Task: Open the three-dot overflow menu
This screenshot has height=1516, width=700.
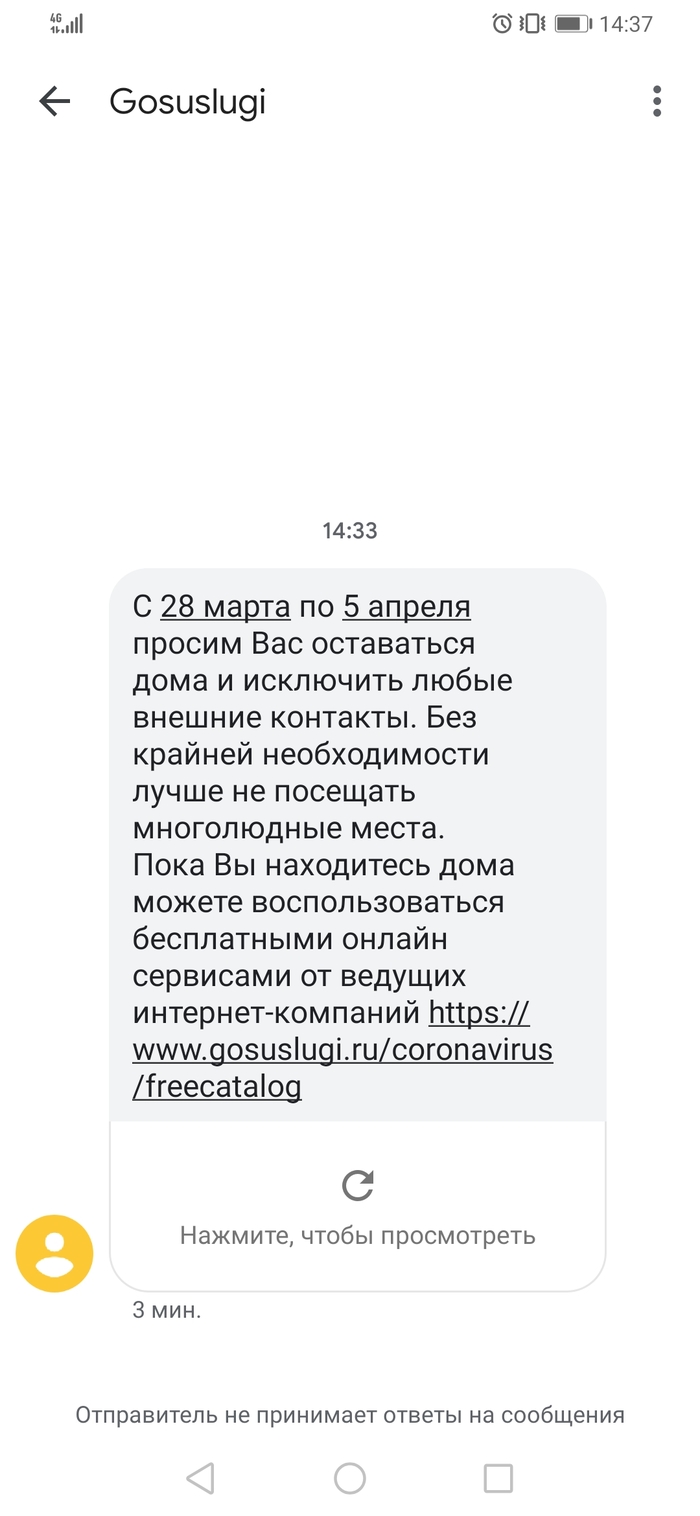Action: (x=656, y=101)
